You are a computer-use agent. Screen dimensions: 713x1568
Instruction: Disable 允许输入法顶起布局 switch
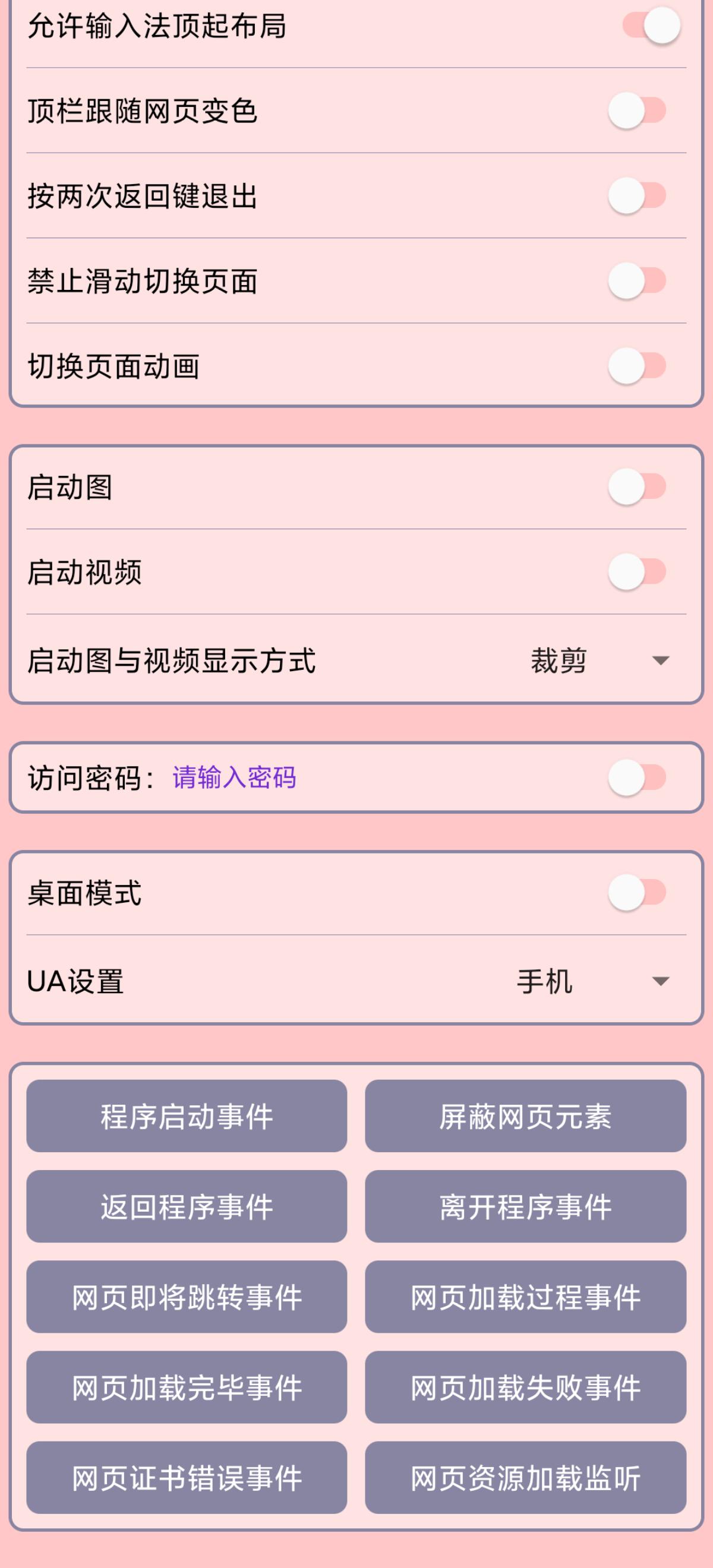click(650, 26)
